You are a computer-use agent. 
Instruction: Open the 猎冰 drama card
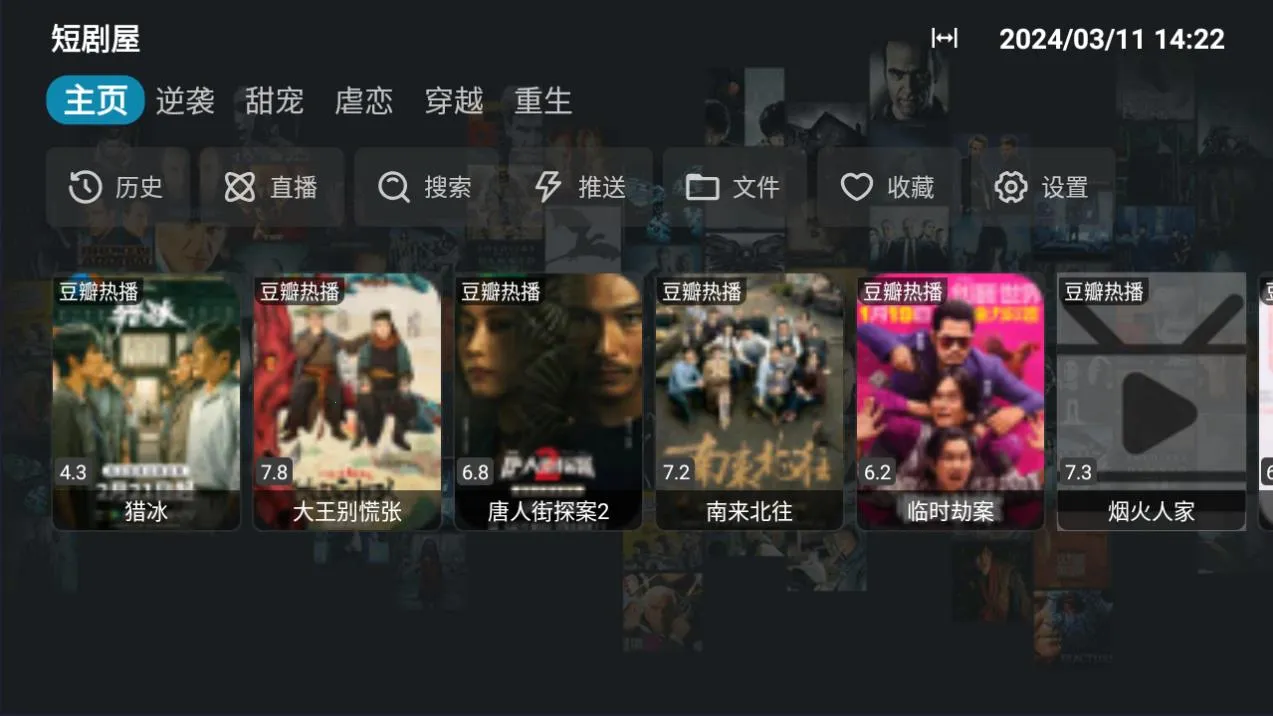[x=146, y=401]
